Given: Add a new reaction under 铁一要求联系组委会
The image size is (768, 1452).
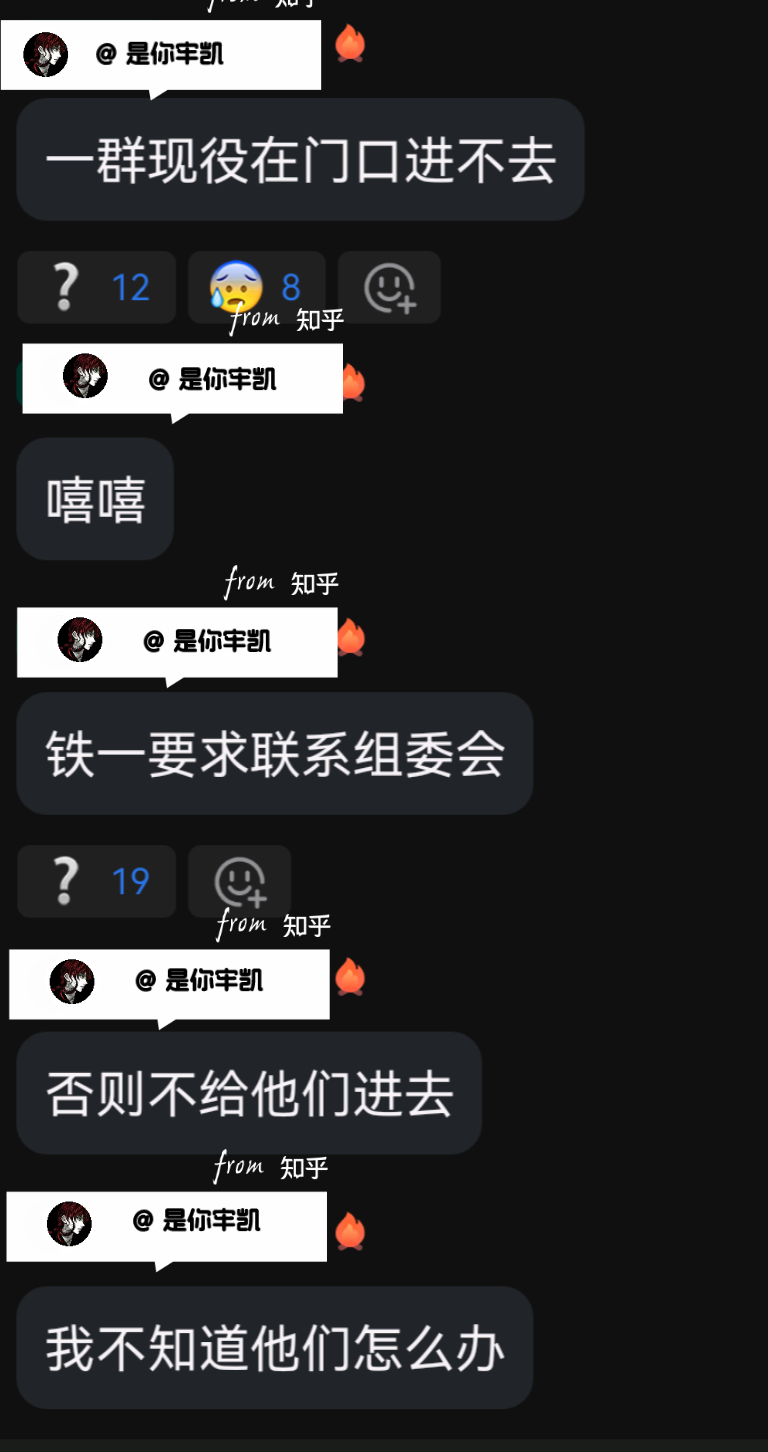Looking at the screenshot, I should pyautogui.click(x=239, y=881).
